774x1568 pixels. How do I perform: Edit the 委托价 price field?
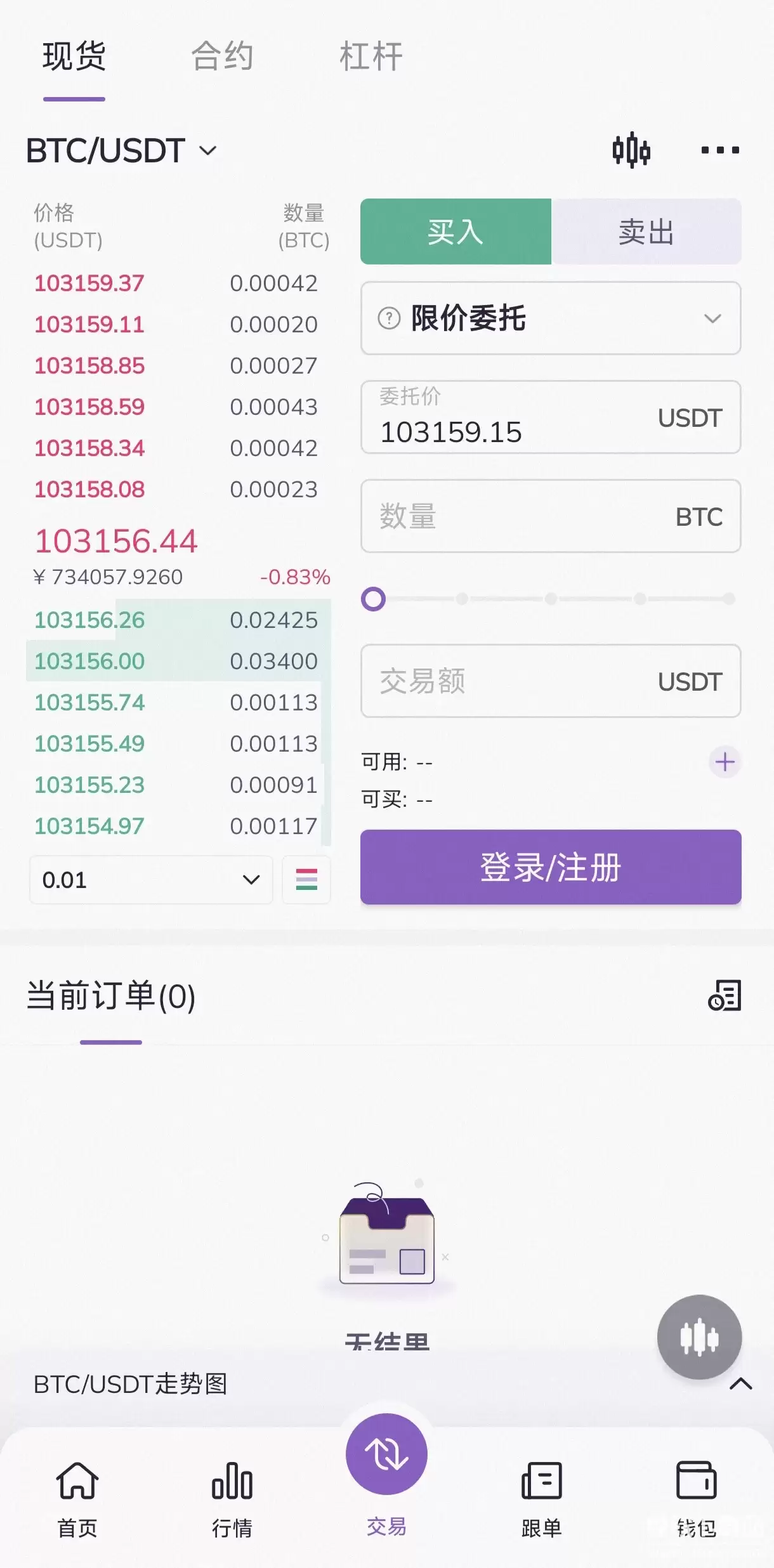point(508,425)
